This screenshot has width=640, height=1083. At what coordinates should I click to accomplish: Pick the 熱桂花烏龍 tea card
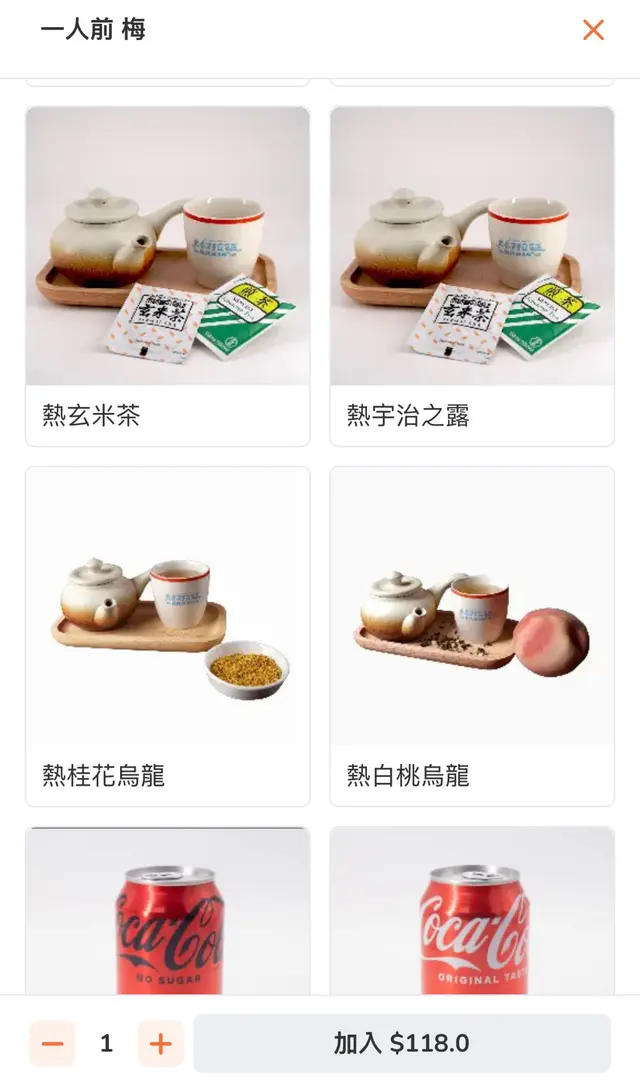[167, 635]
